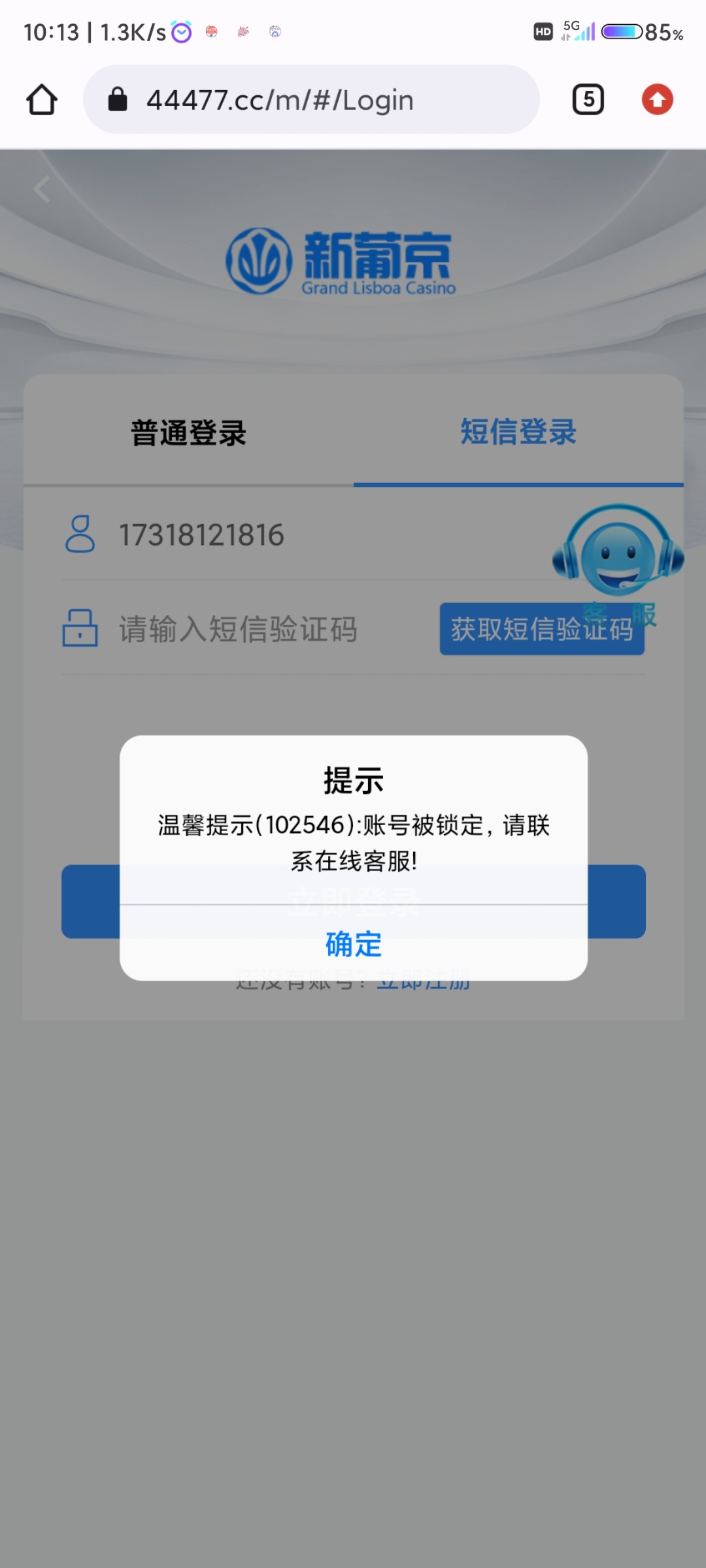
Task: Tap the alarm clock icon in status bar
Action: pyautogui.click(x=180, y=31)
